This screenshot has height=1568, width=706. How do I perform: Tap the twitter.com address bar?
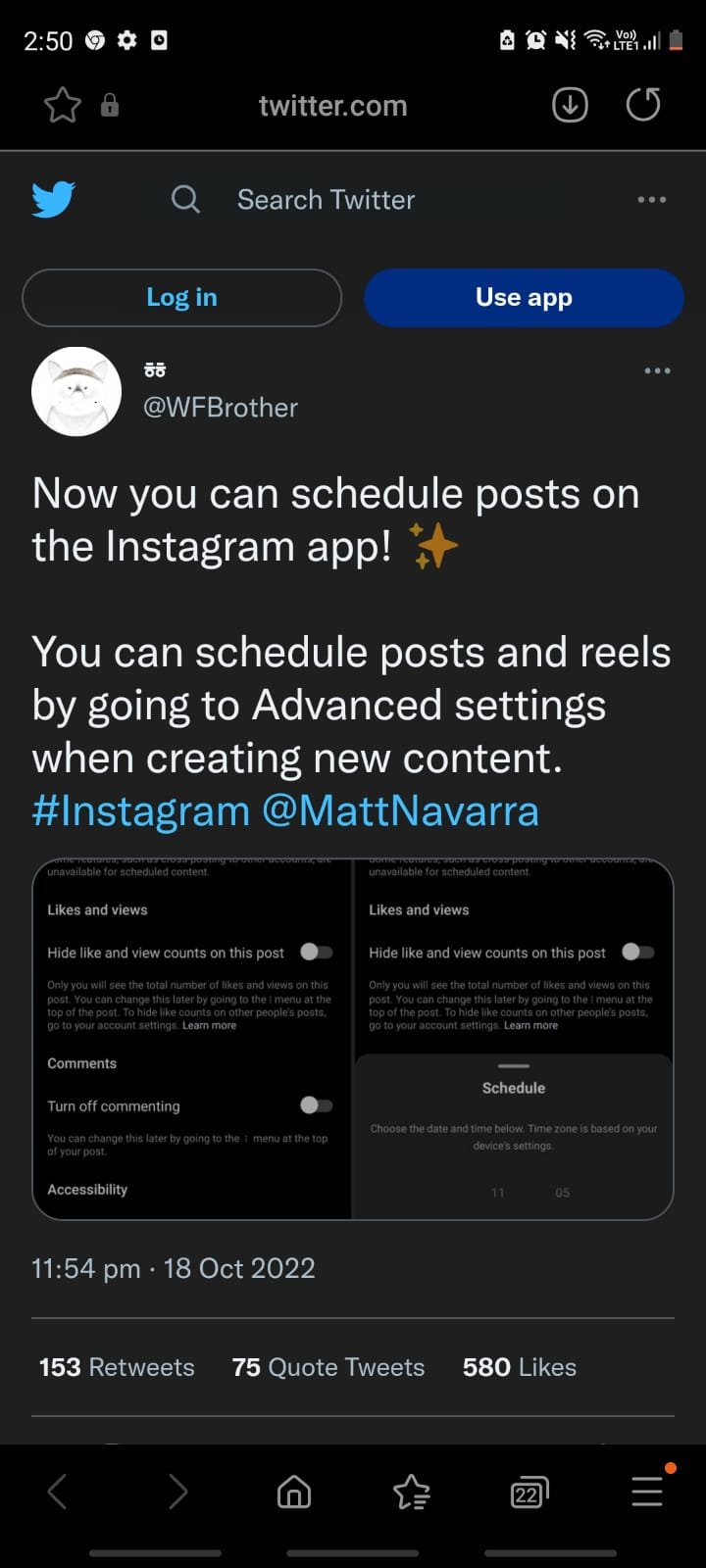coord(332,106)
